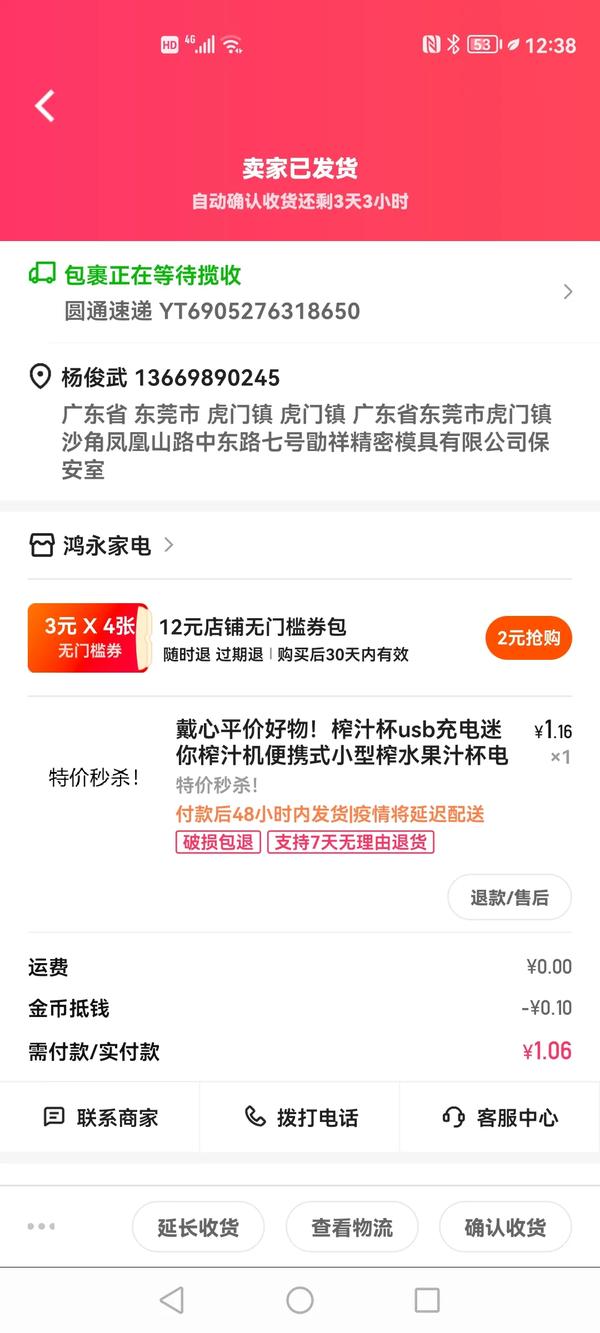The height and width of the screenshot is (1333, 600).
Task: Contact the seller via 联系商家
Action: [100, 1117]
